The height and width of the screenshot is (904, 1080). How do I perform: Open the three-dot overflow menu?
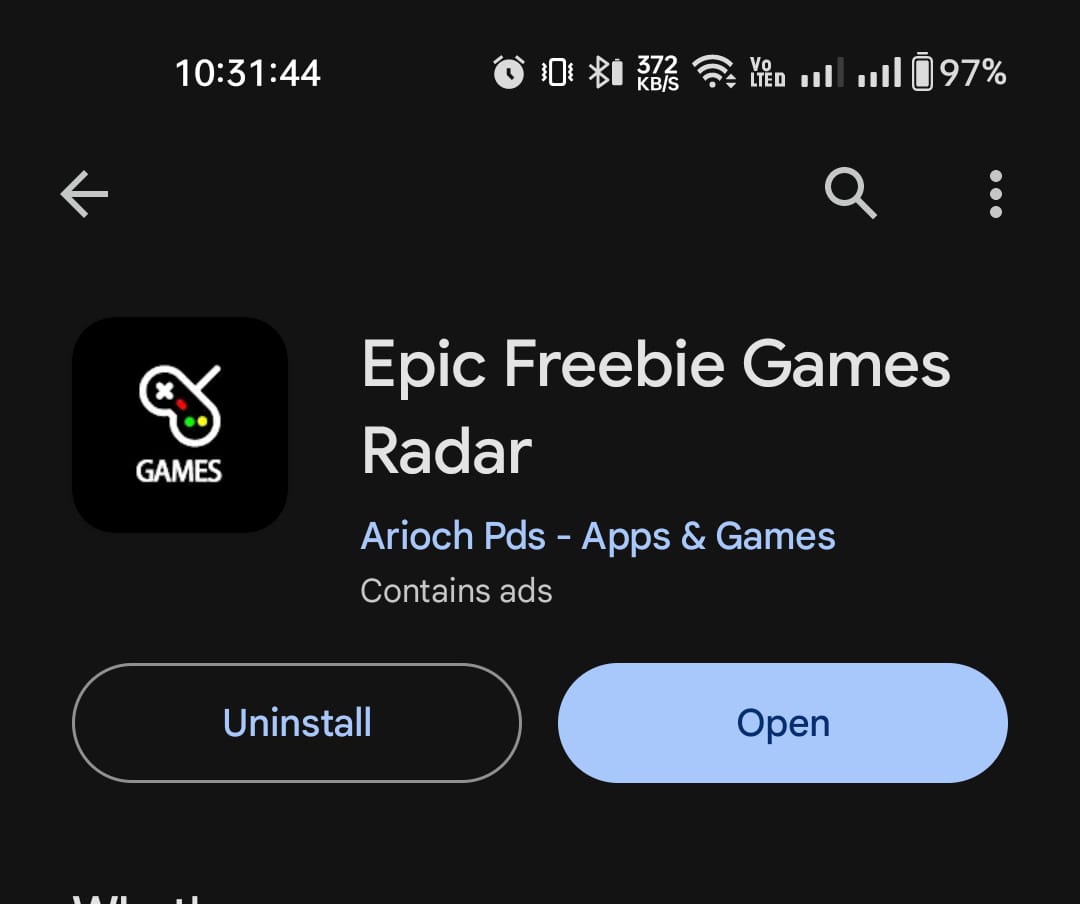click(x=995, y=193)
